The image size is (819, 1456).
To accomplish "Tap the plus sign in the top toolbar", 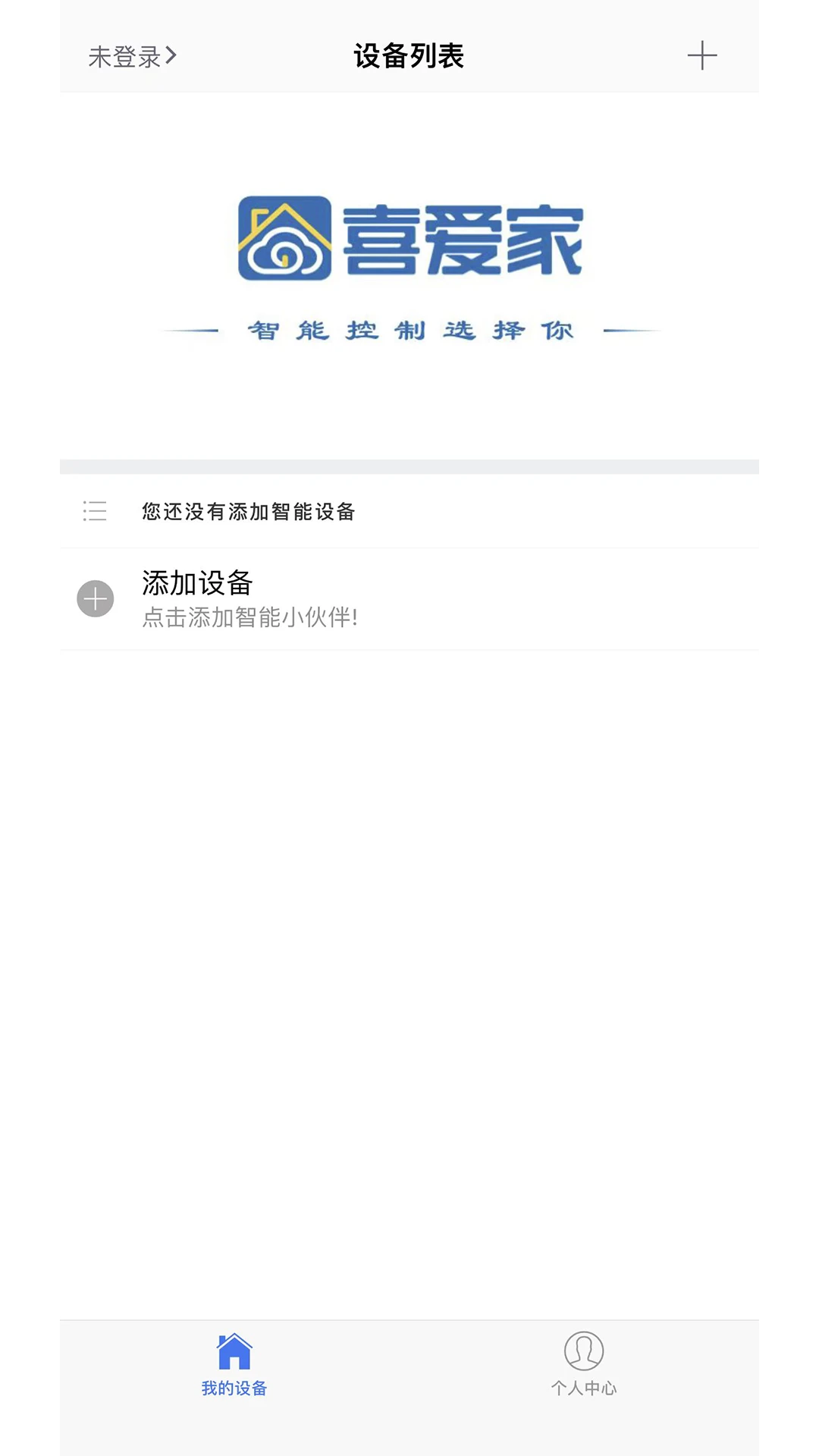I will (x=701, y=55).
